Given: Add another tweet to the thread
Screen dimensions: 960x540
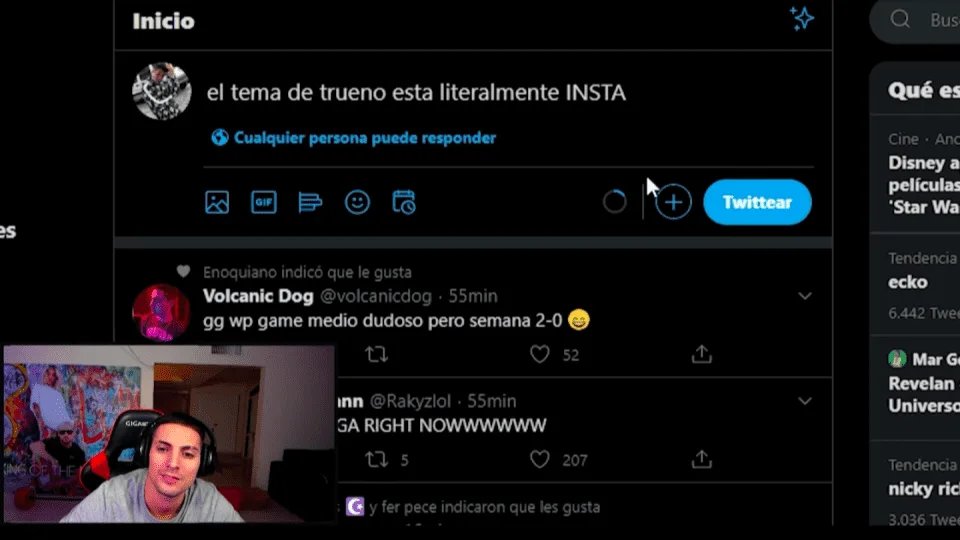Looking at the screenshot, I should click(673, 202).
